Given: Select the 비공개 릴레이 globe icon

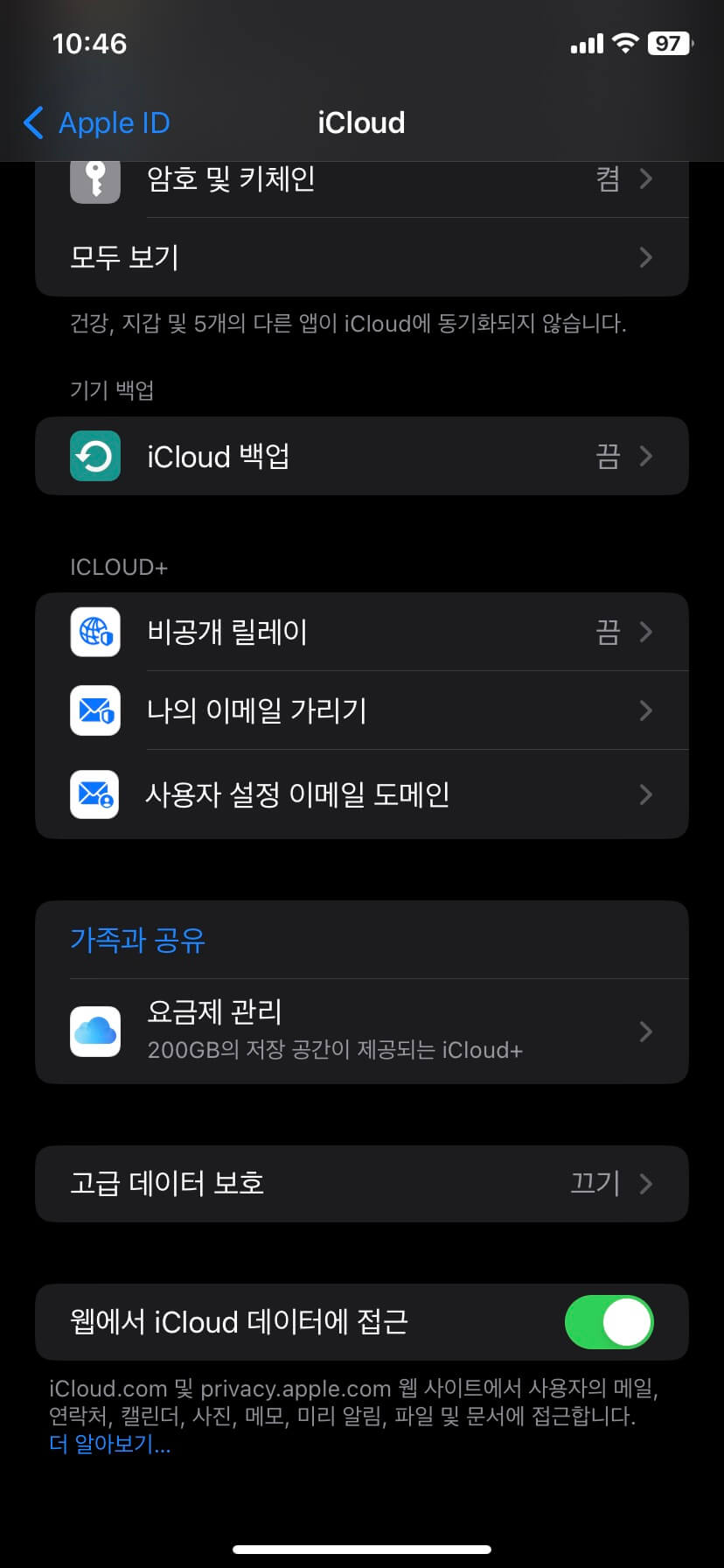Looking at the screenshot, I should (x=94, y=632).
